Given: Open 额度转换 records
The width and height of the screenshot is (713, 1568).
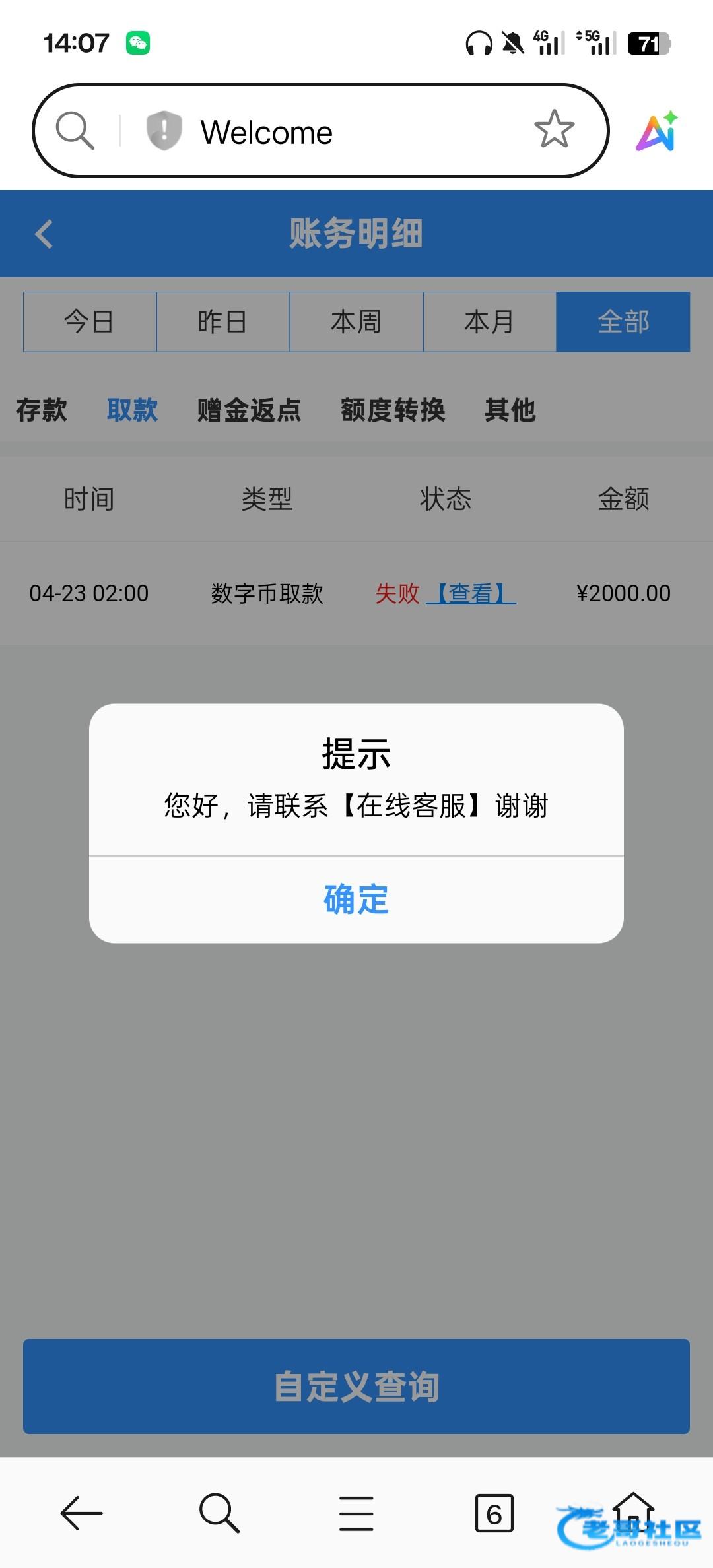Looking at the screenshot, I should point(393,410).
